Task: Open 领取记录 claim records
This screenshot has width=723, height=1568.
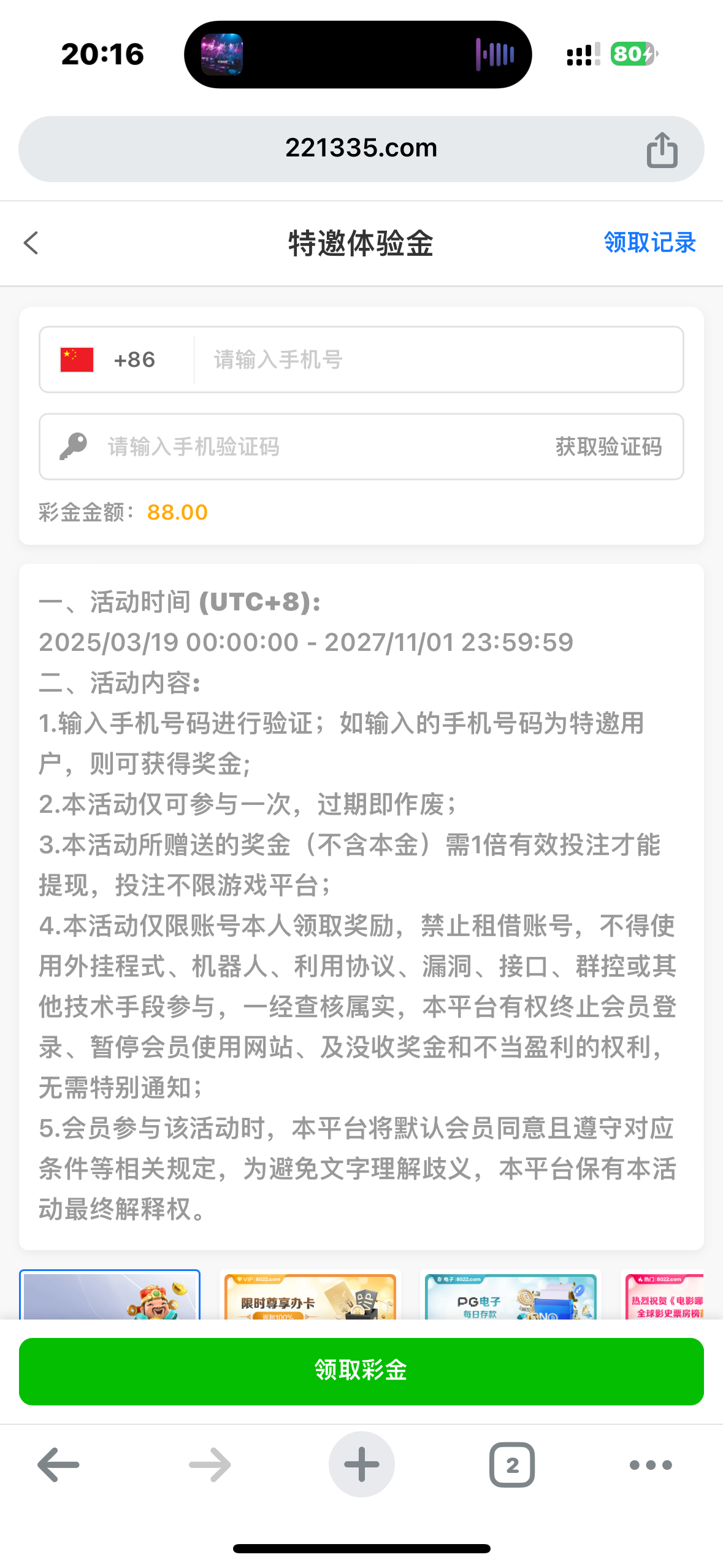Action: point(649,243)
